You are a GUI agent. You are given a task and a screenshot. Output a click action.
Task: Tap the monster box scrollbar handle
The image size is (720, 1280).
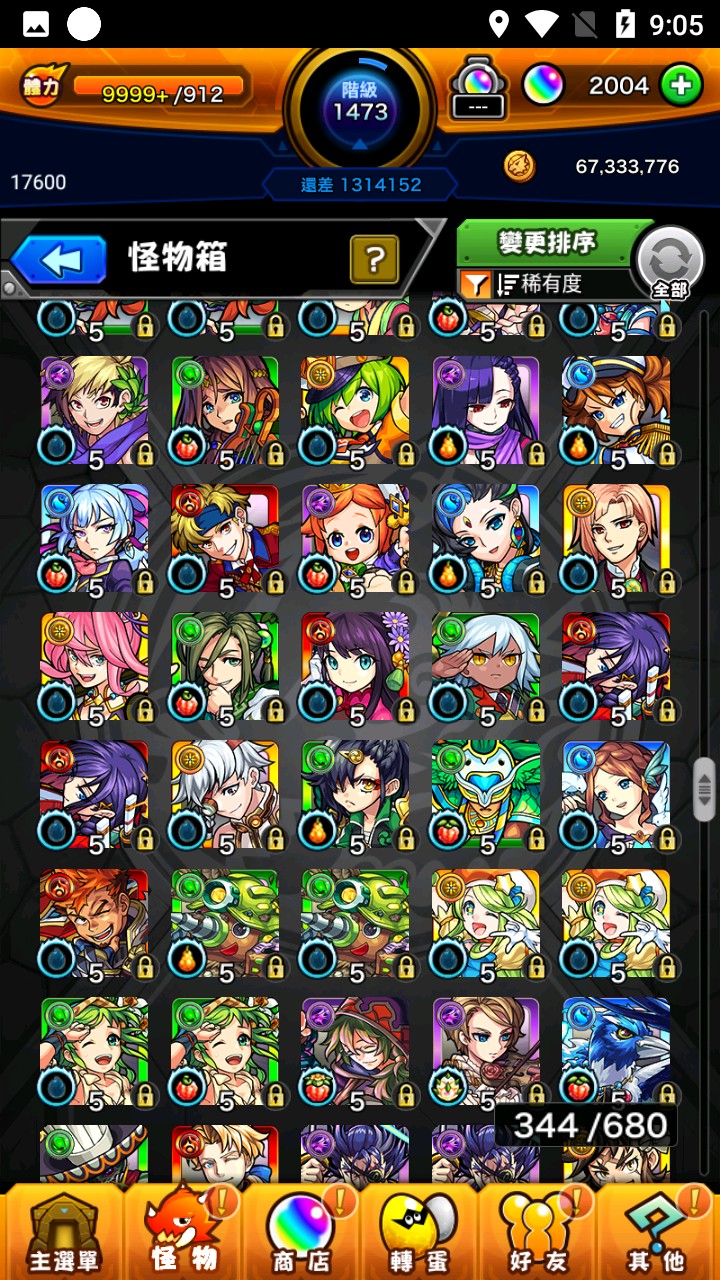point(704,788)
